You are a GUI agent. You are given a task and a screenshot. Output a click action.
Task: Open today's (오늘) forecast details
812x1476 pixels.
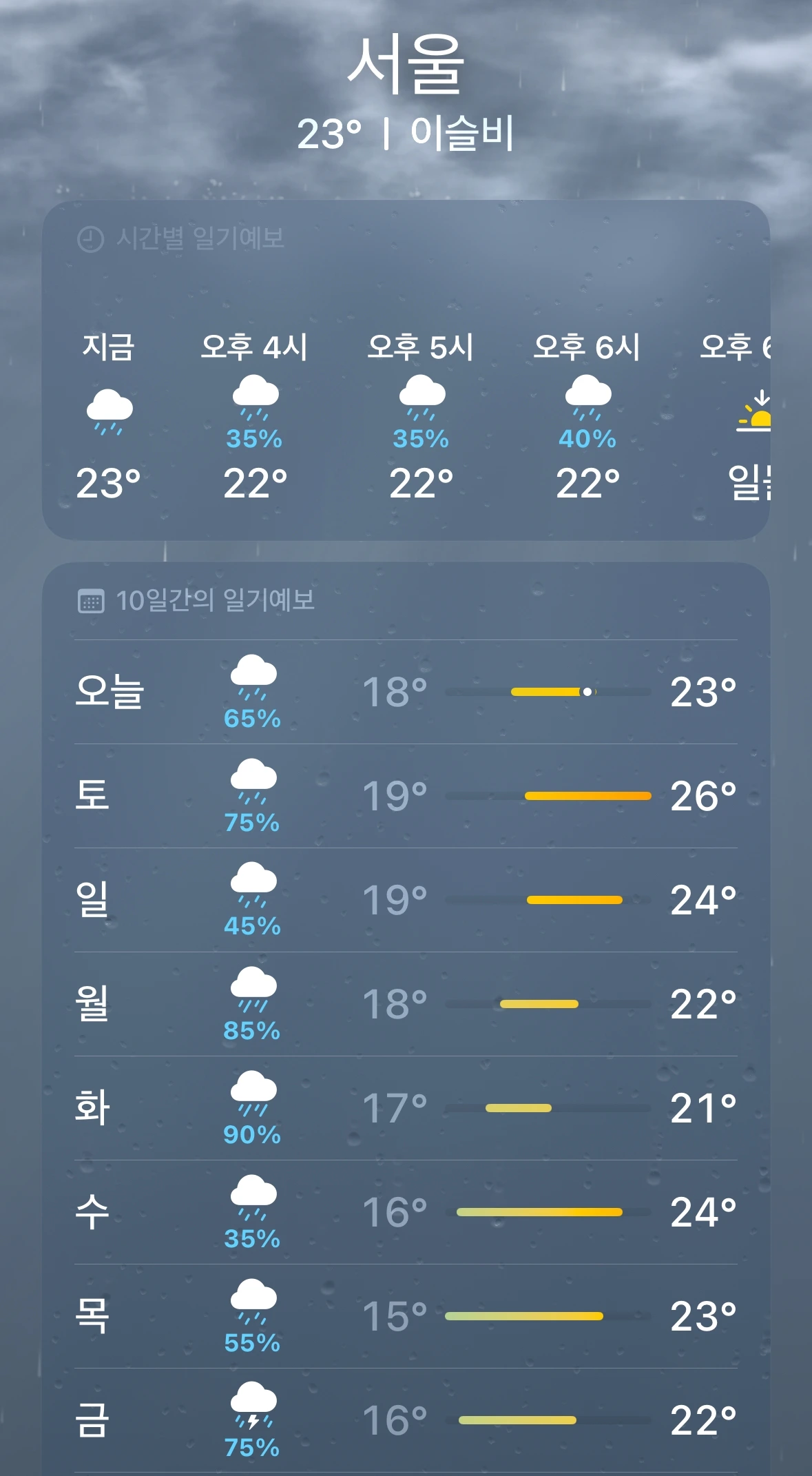[405, 692]
